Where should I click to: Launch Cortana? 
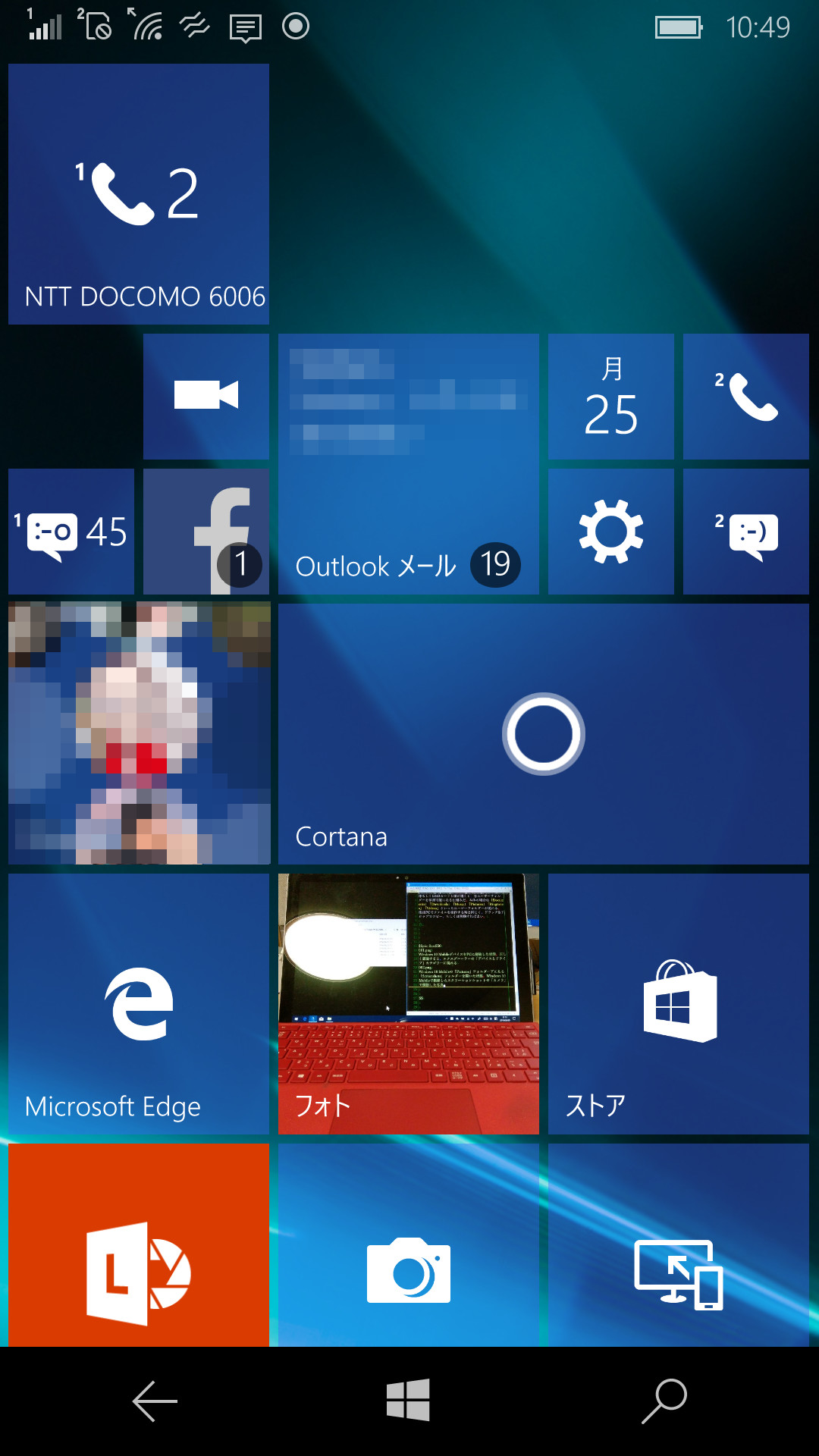pyautogui.click(x=544, y=733)
